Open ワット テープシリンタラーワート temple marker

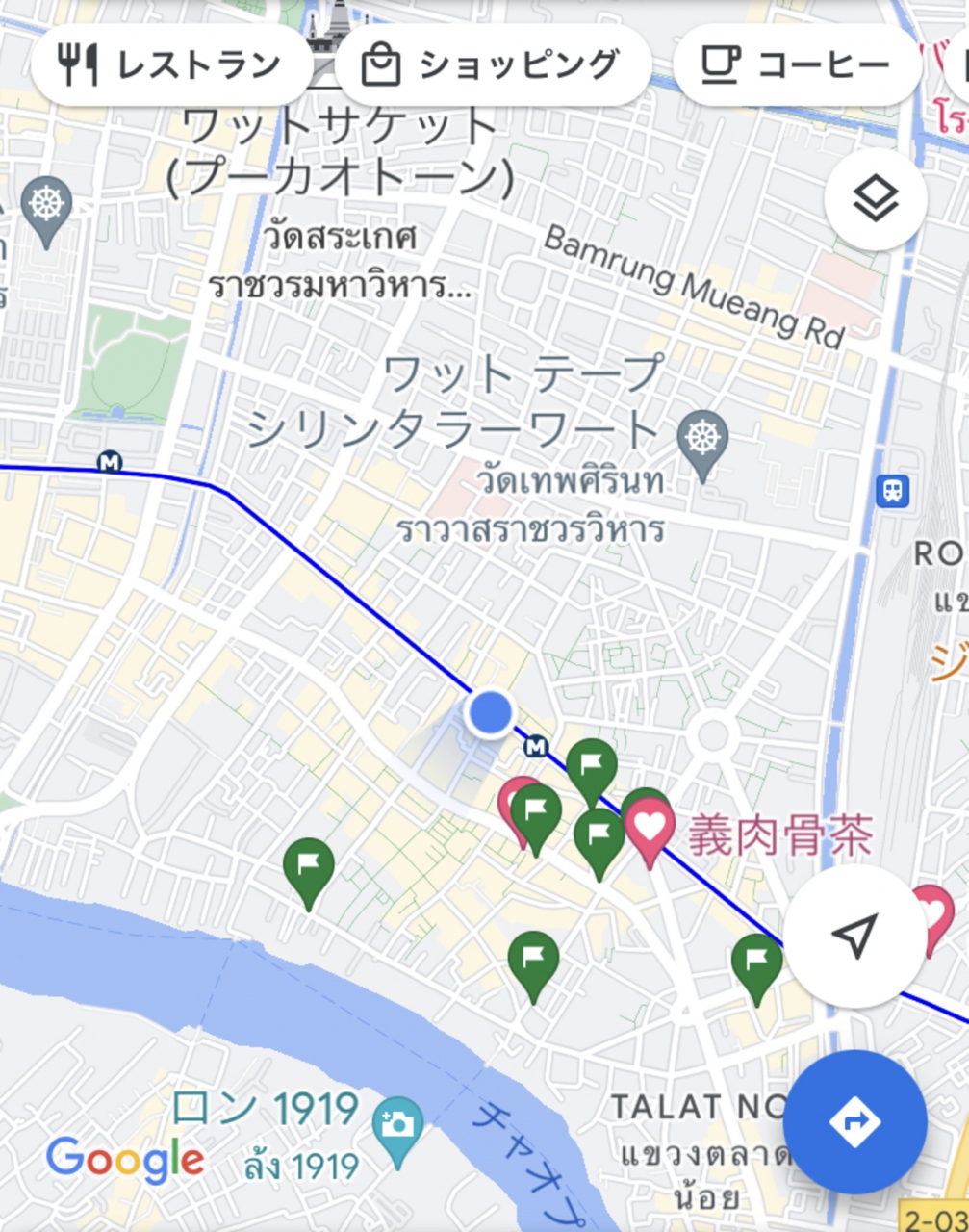click(703, 442)
